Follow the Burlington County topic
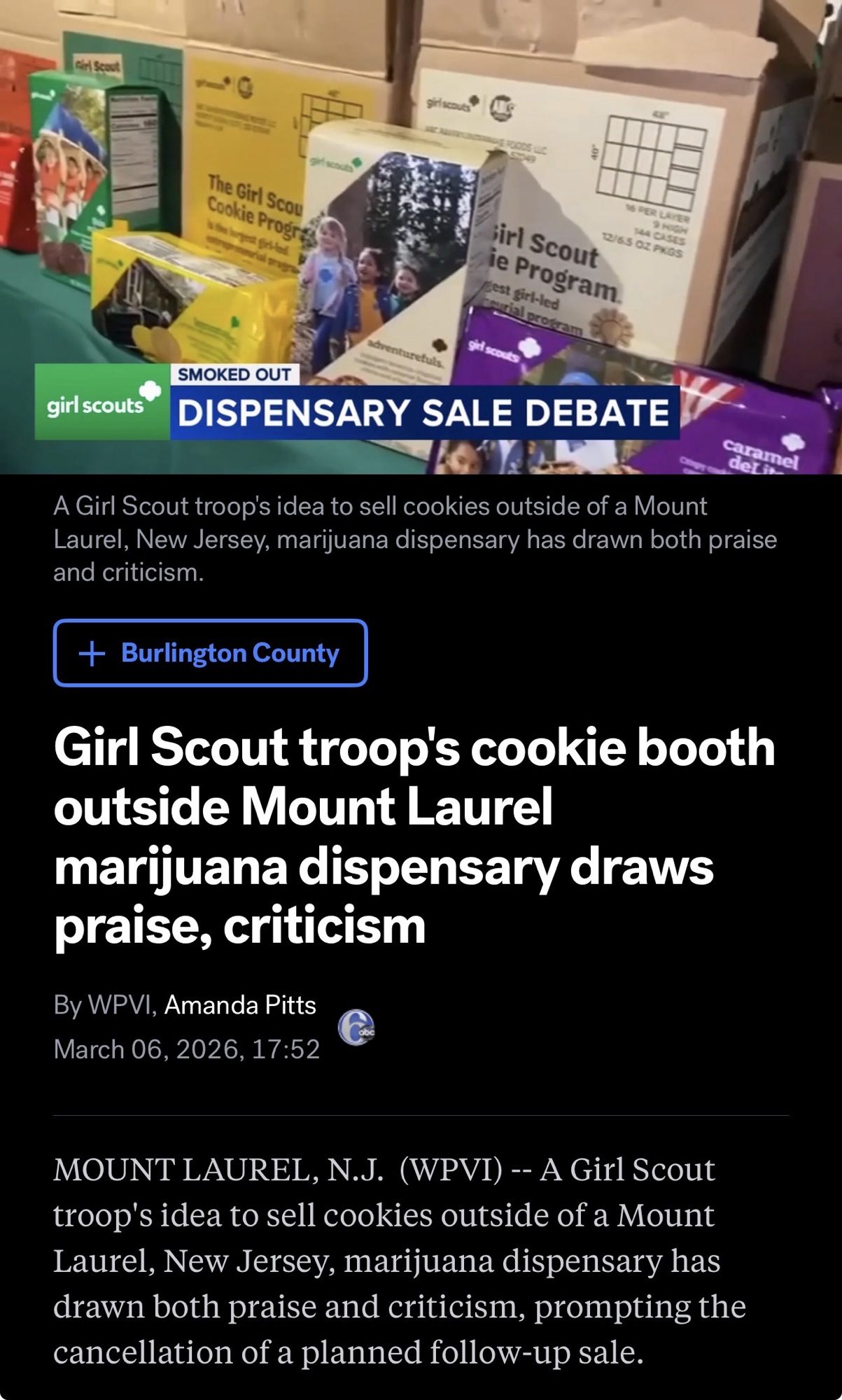The width and height of the screenshot is (842, 1400). coord(210,652)
